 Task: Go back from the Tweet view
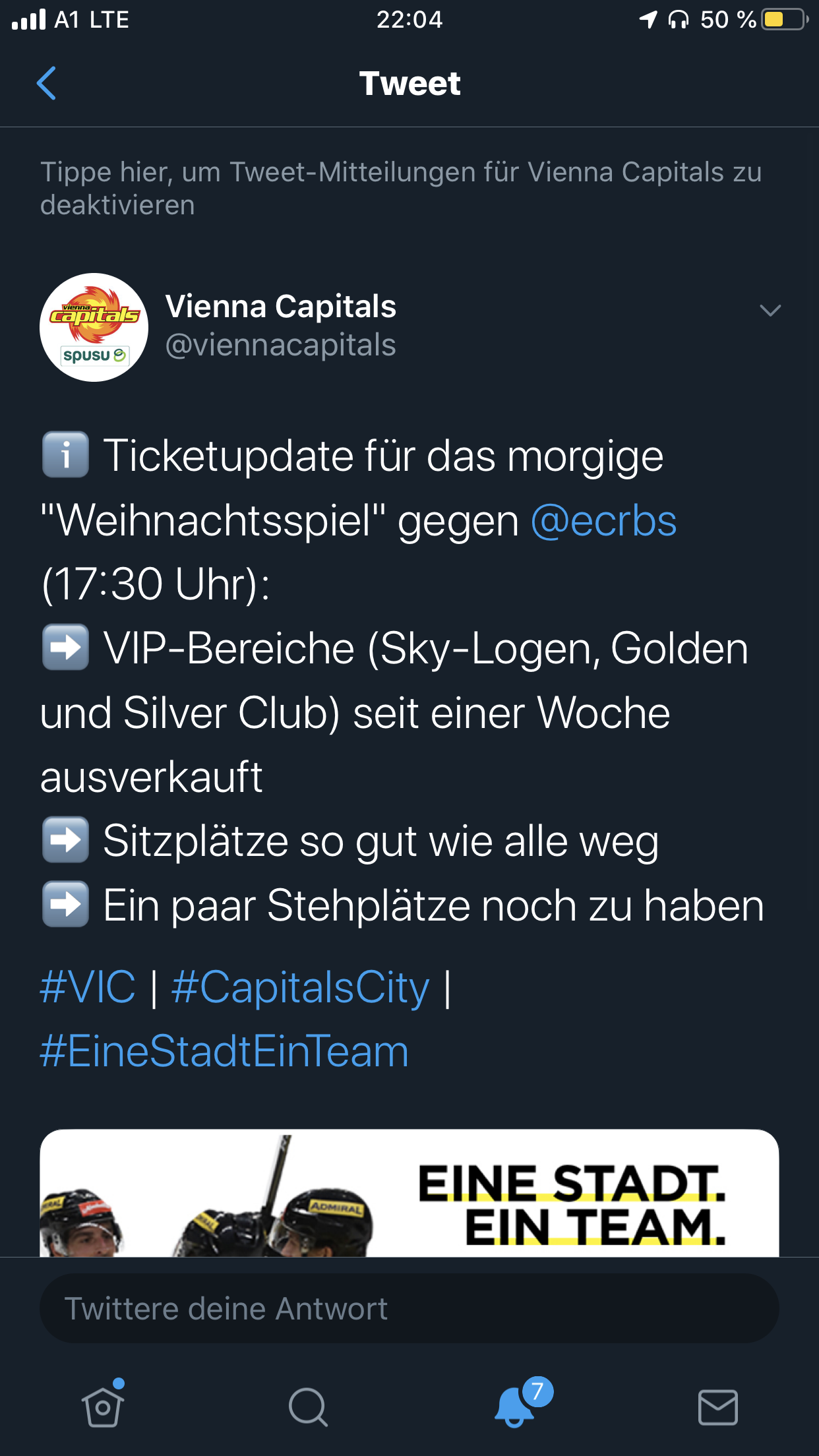[46, 83]
